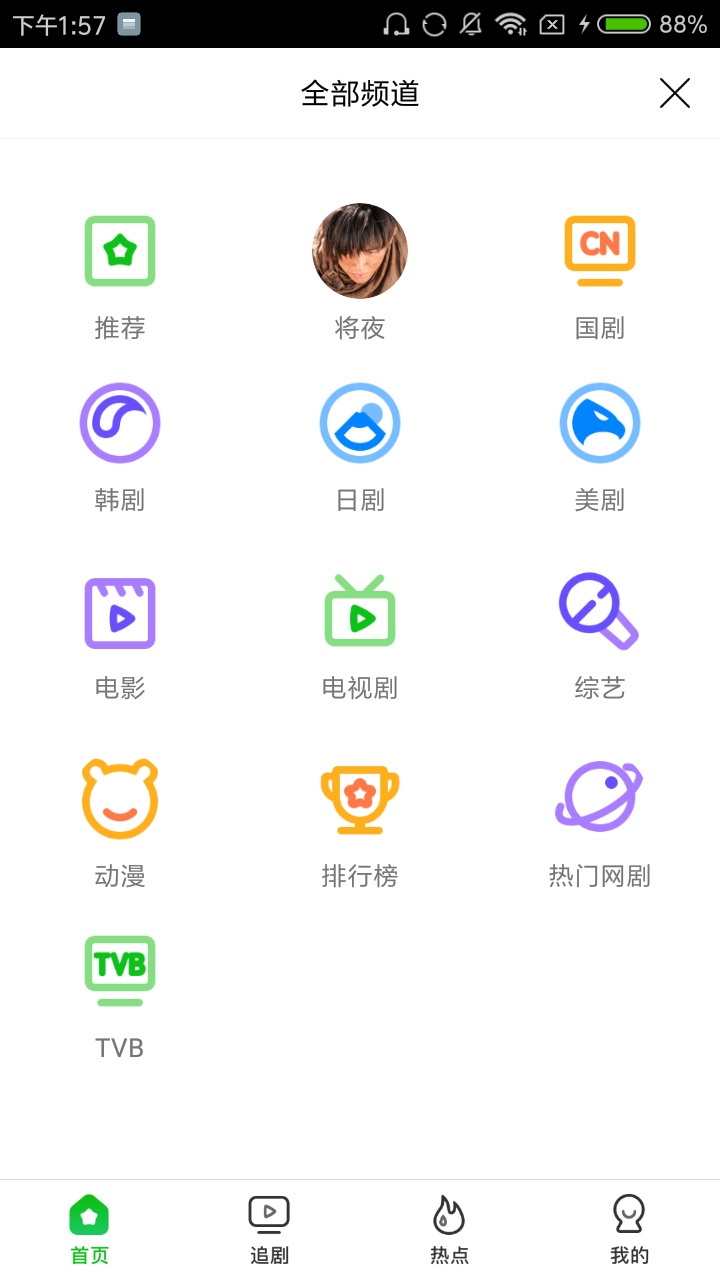
Task: Switch to the 热点 tab
Action: click(449, 1225)
